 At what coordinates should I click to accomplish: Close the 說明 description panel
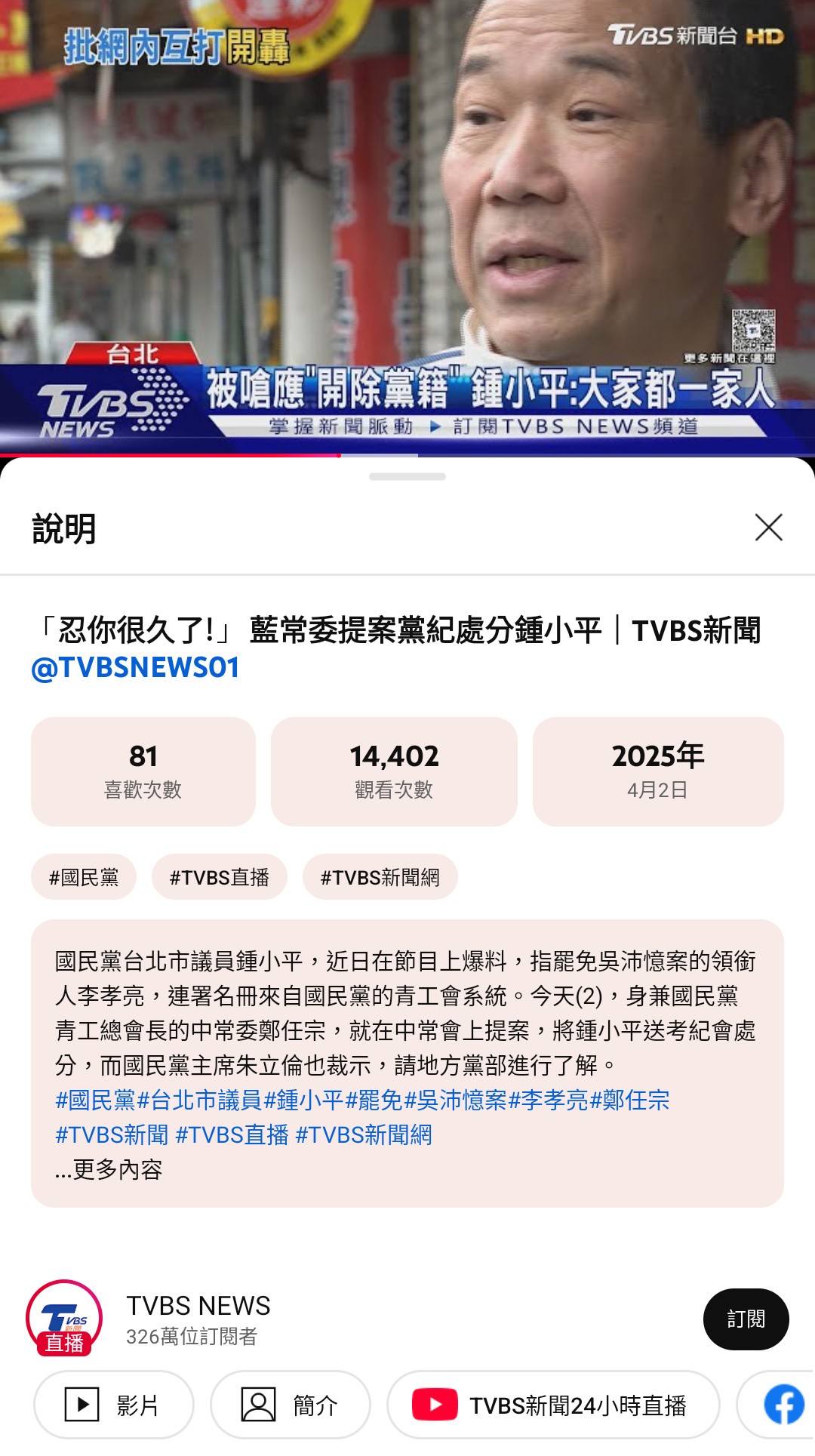(768, 528)
